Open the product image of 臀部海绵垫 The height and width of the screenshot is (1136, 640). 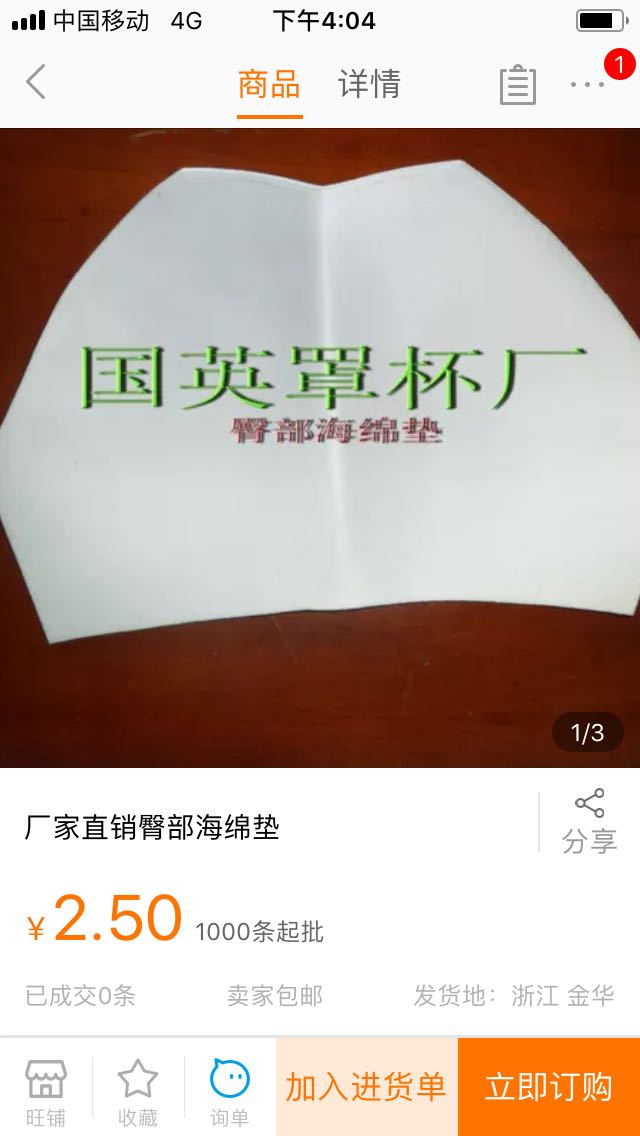pyautogui.click(x=320, y=448)
